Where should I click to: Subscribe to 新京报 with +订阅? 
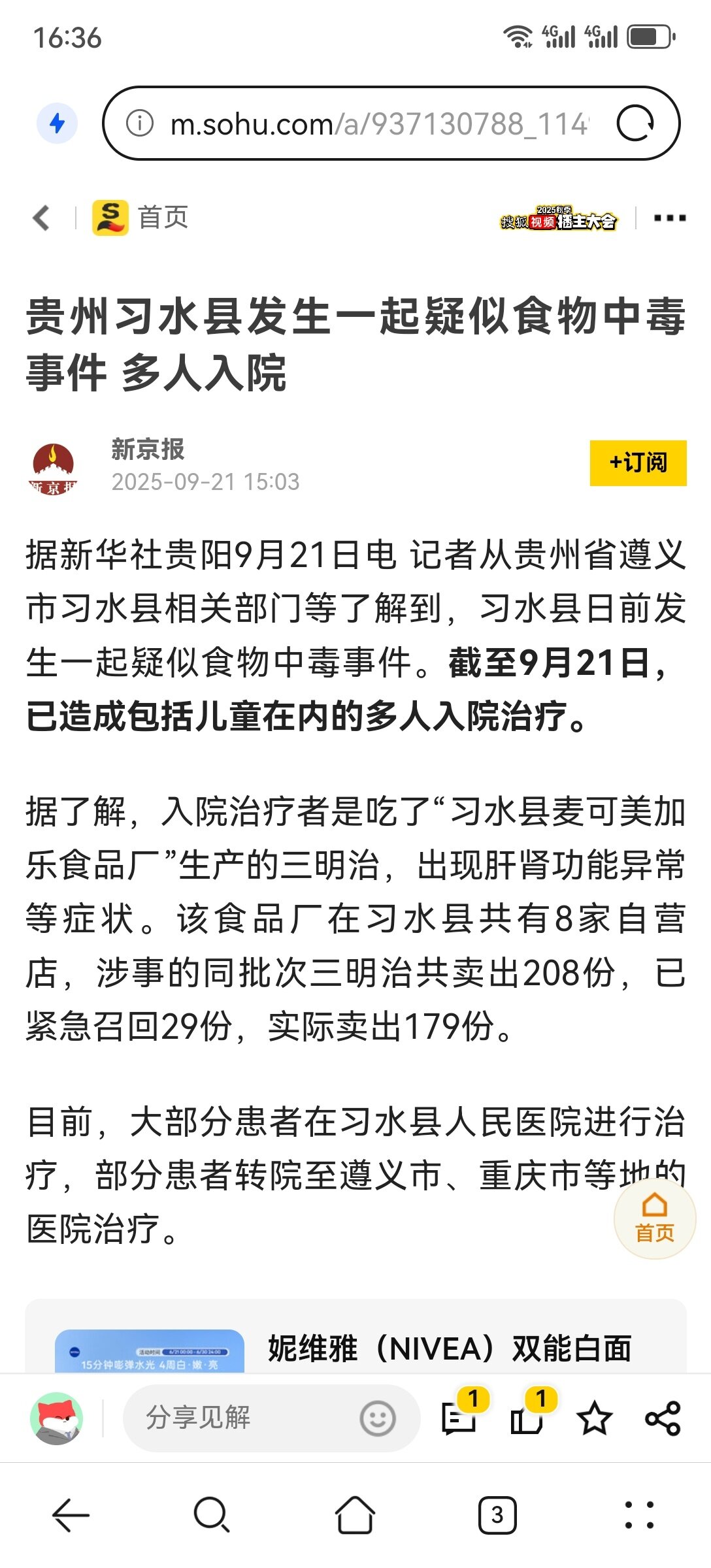pyautogui.click(x=638, y=463)
